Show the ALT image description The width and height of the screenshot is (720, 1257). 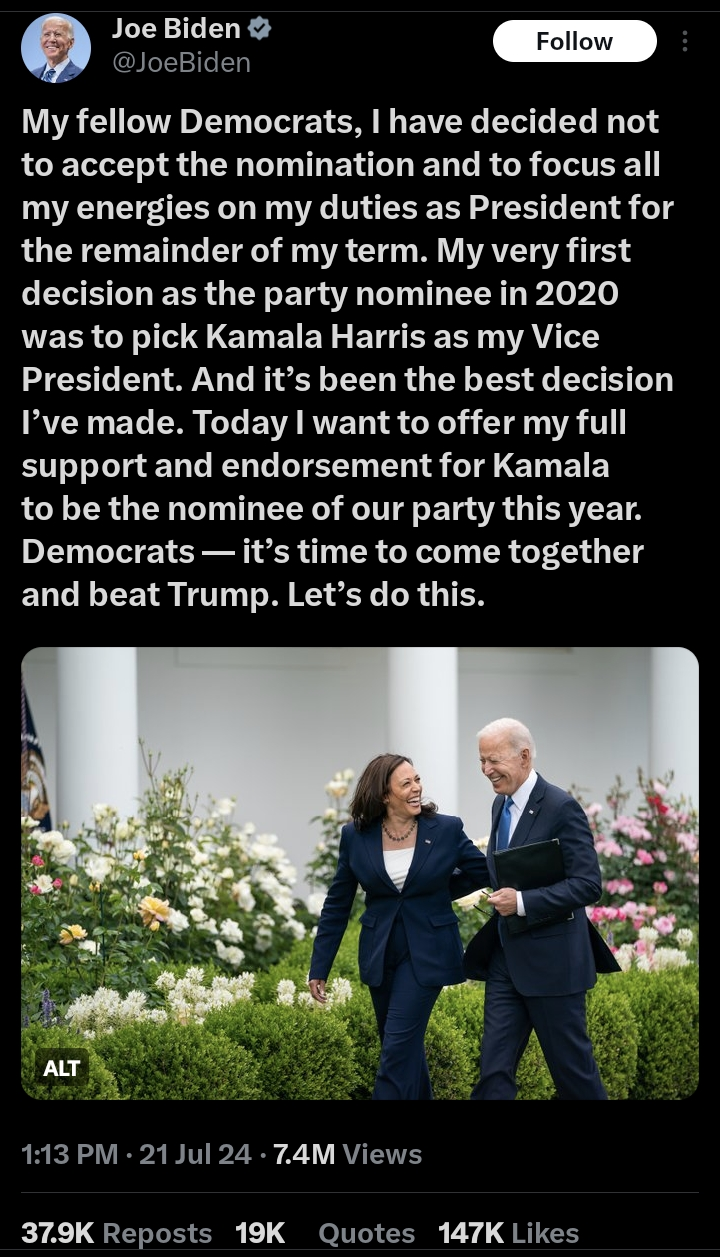(62, 1068)
